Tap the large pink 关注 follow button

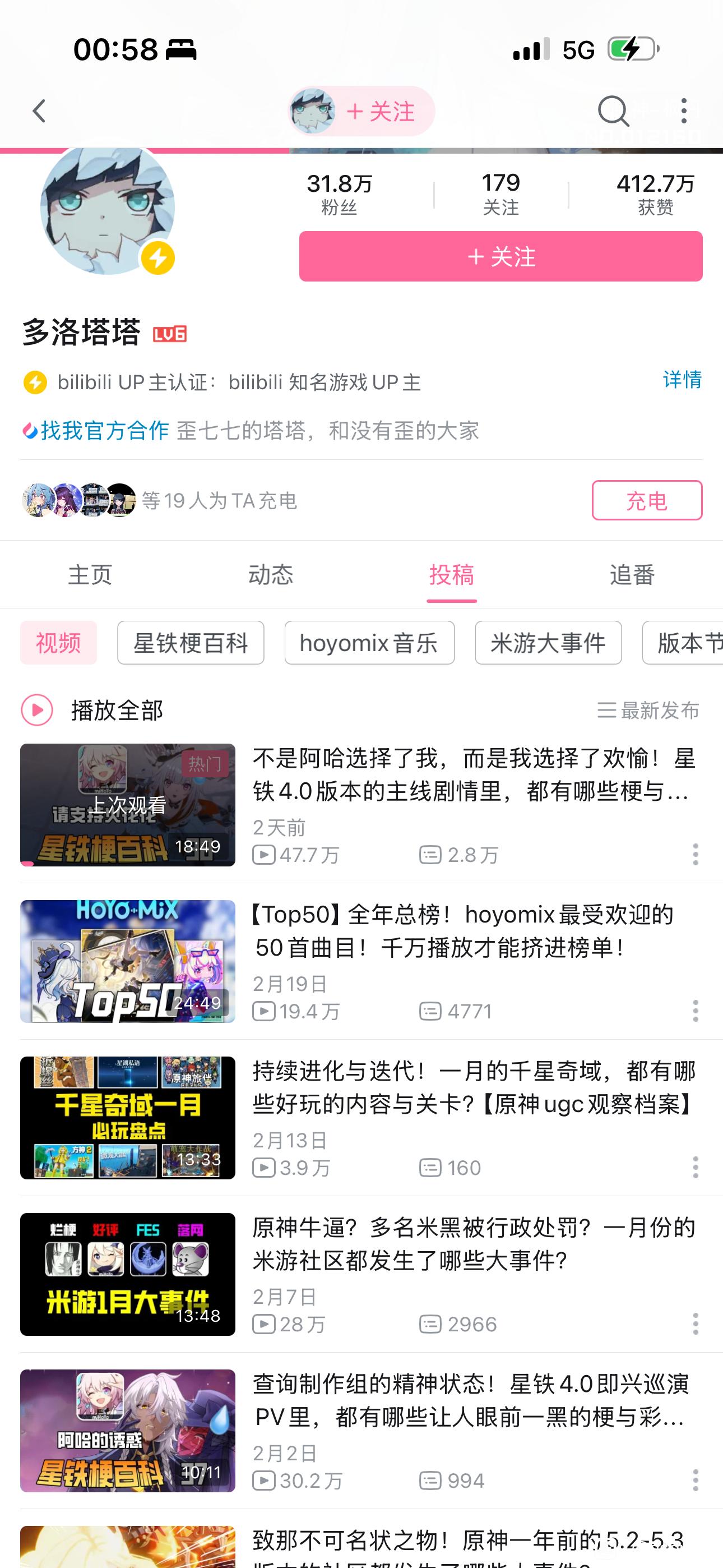(500, 256)
